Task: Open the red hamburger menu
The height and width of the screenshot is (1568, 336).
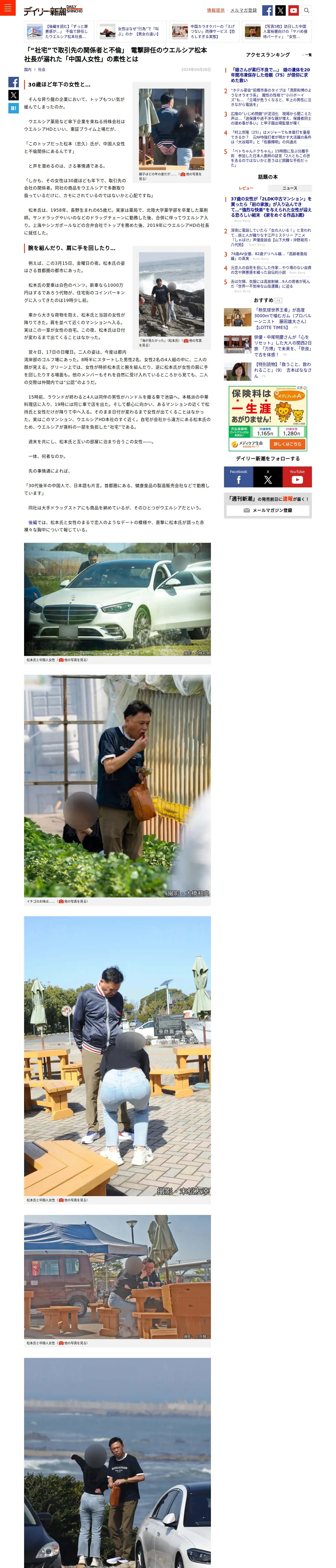Action: pyautogui.click(x=7, y=8)
